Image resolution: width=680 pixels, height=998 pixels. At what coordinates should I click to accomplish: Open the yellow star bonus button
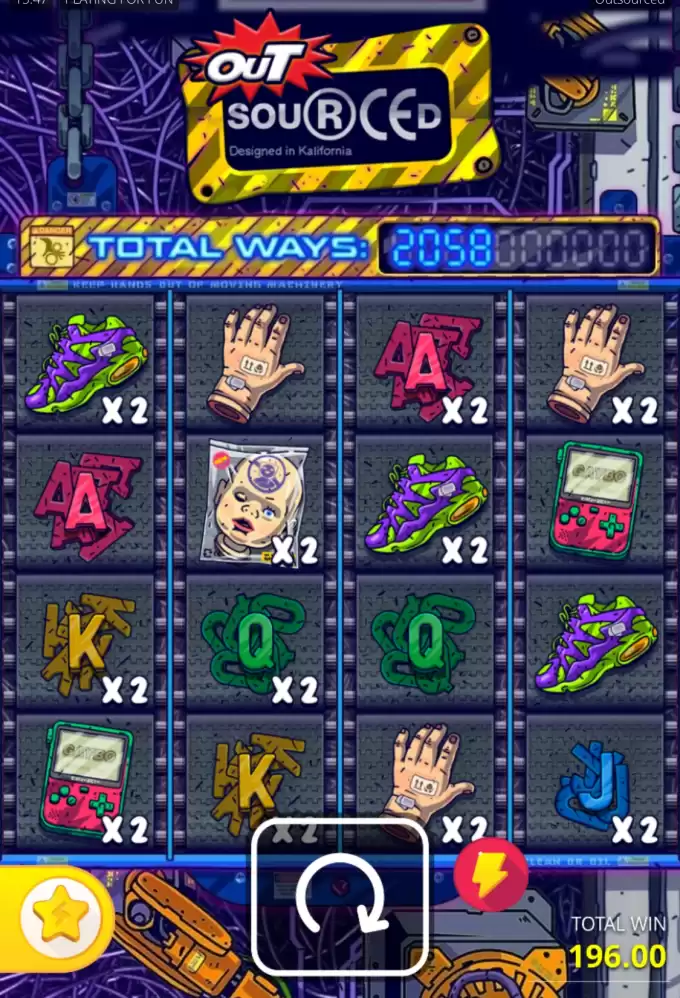point(58,915)
